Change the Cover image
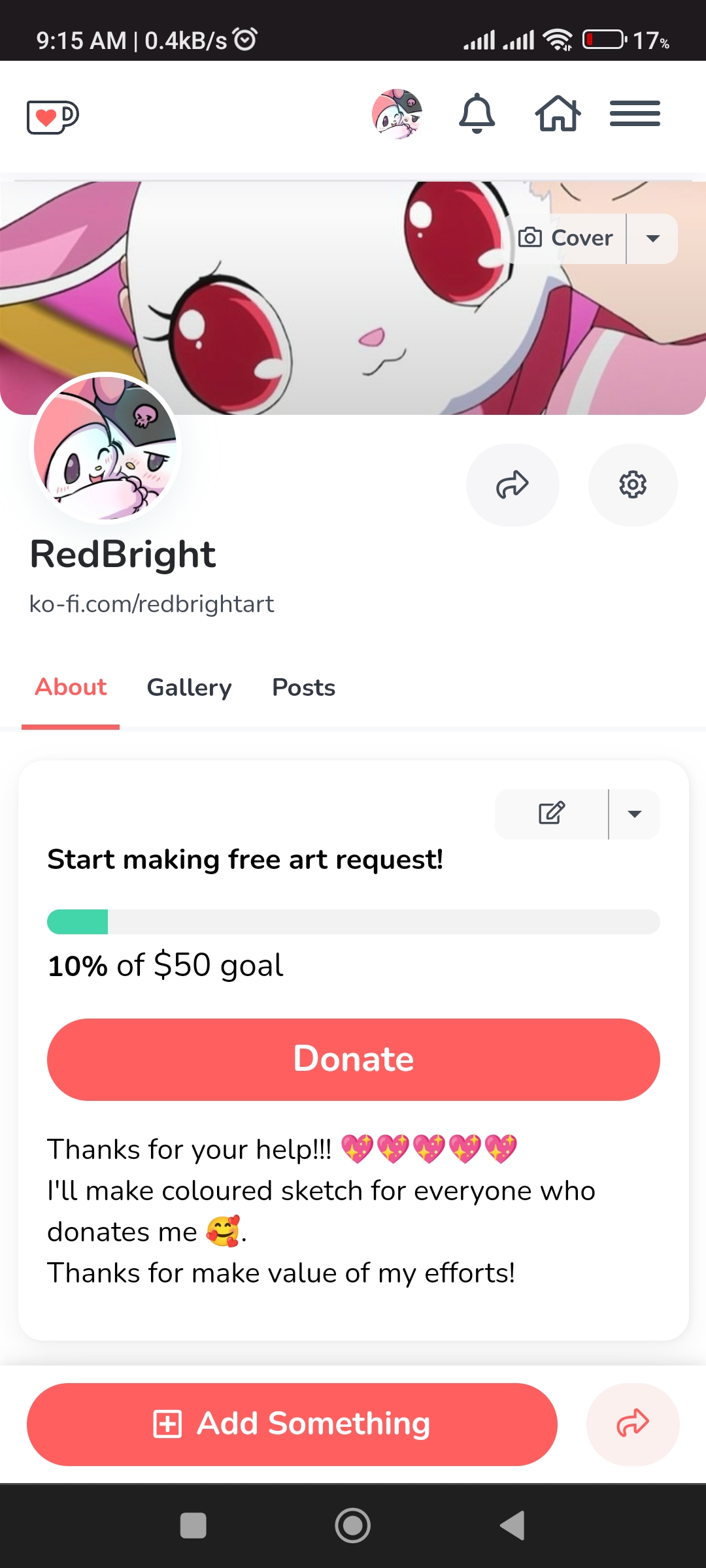Screen dimensions: 706x1568 (566, 238)
